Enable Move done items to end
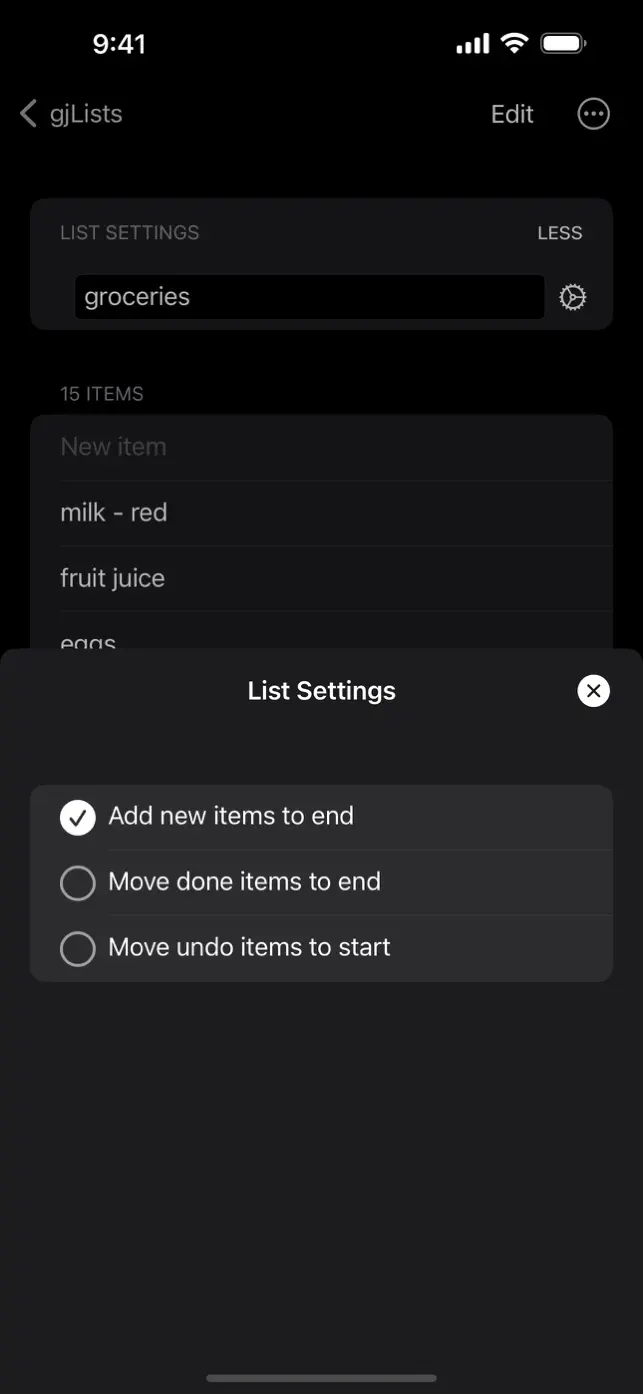Viewport: 643px width, 1394px height. pos(78,883)
